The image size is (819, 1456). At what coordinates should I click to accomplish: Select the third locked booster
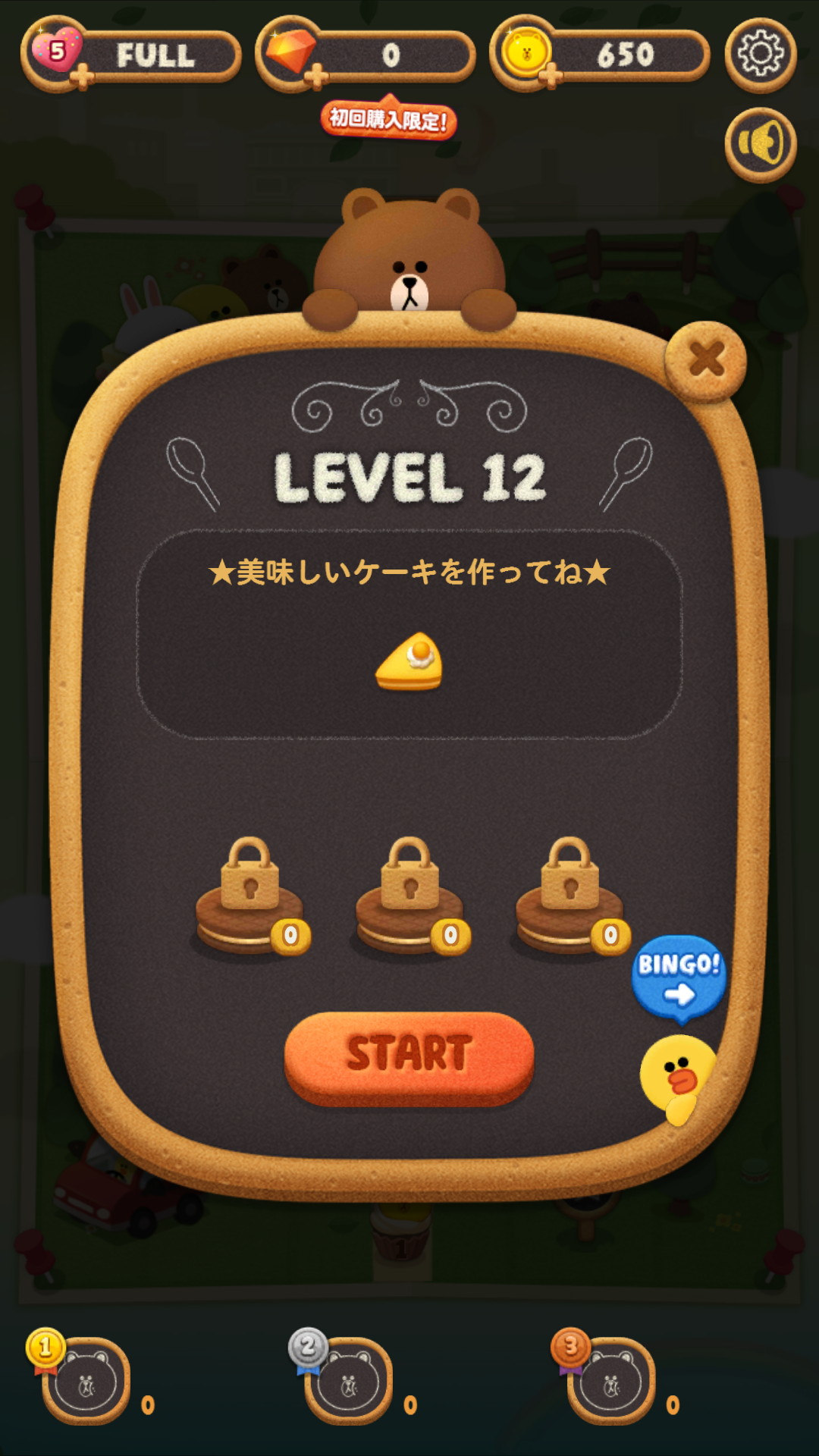(570, 899)
